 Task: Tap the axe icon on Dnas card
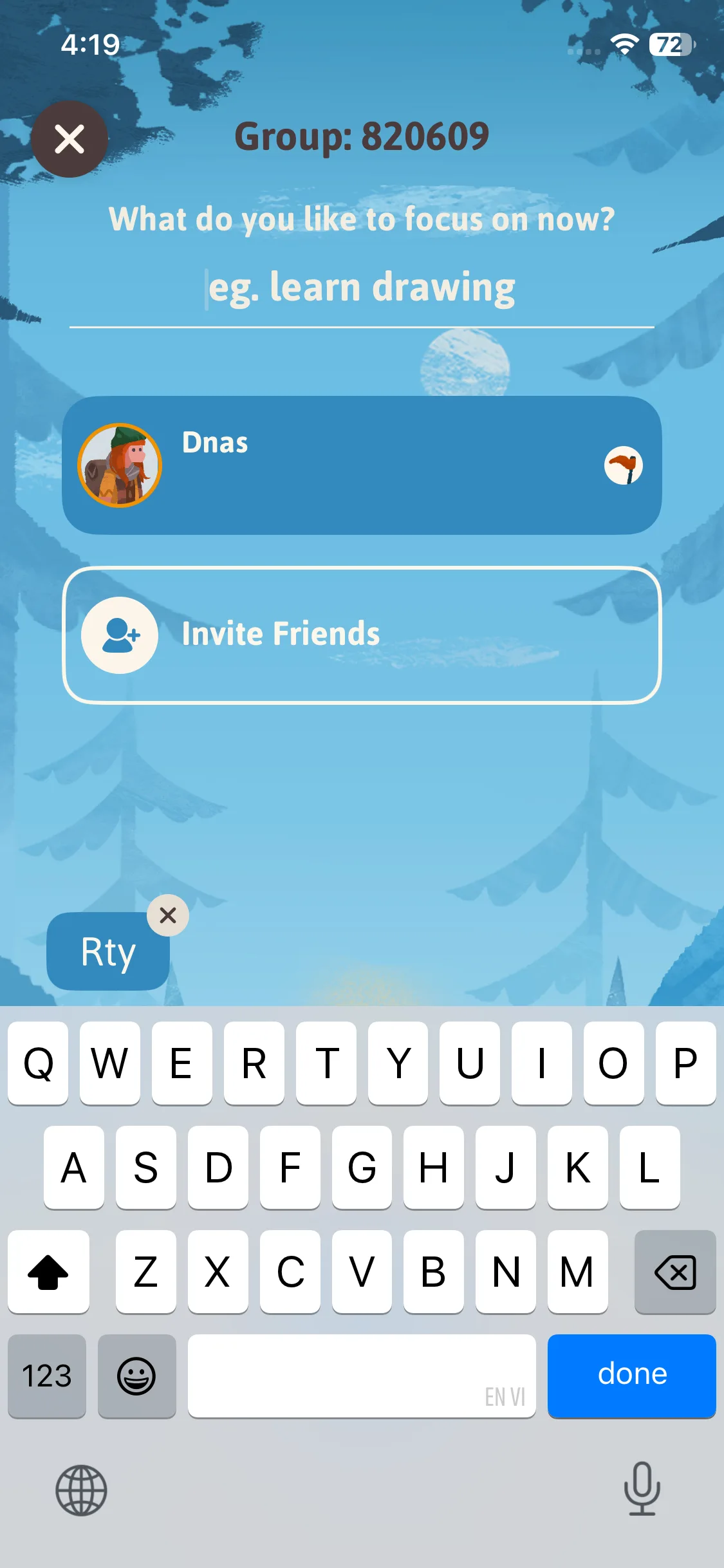(x=623, y=465)
